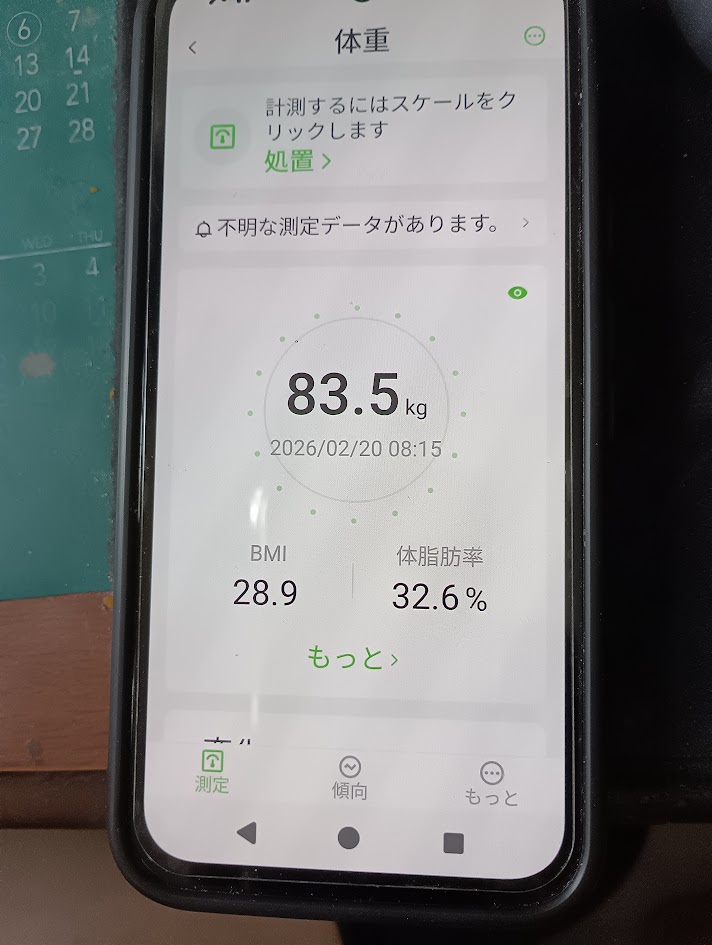Tap the system back button
The image size is (712, 945).
pos(246,832)
